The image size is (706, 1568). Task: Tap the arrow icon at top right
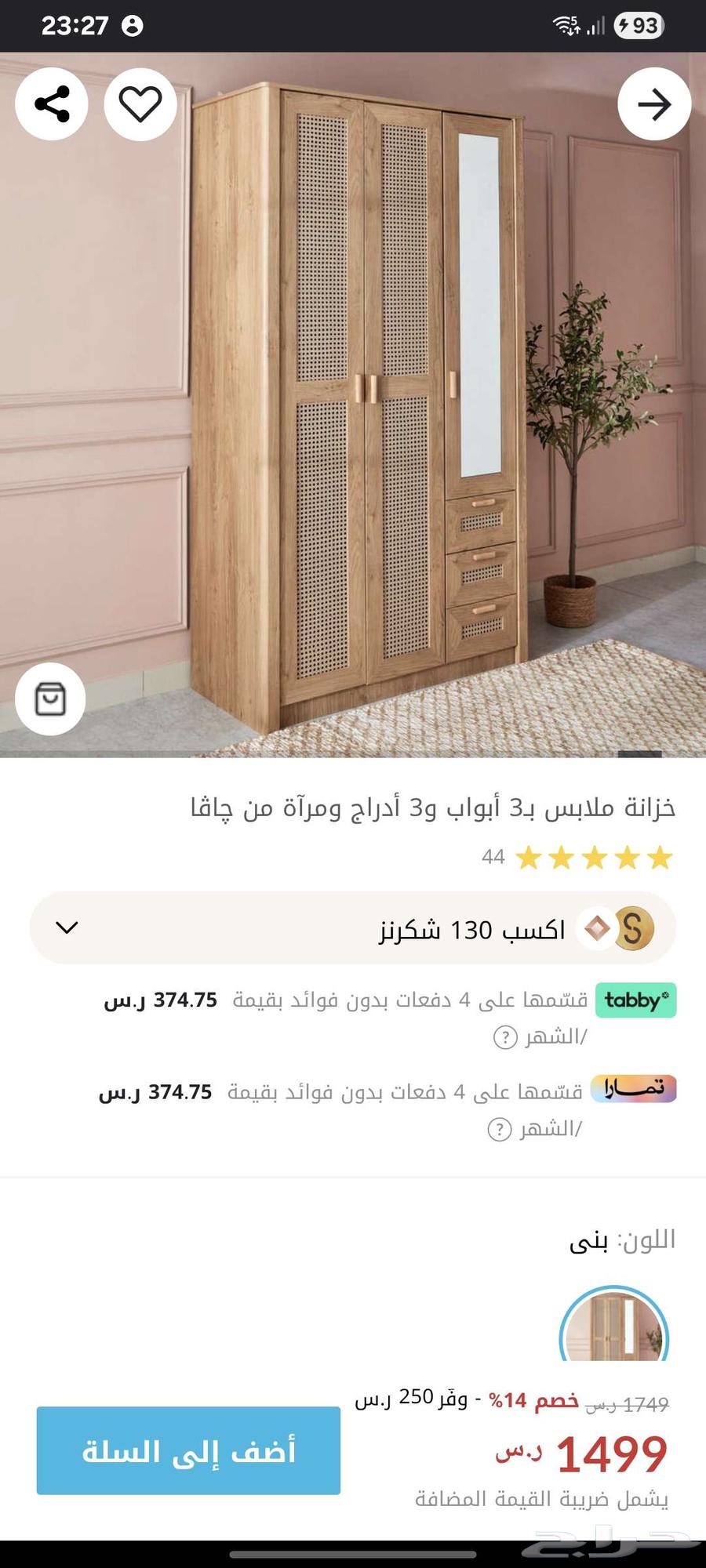(653, 103)
